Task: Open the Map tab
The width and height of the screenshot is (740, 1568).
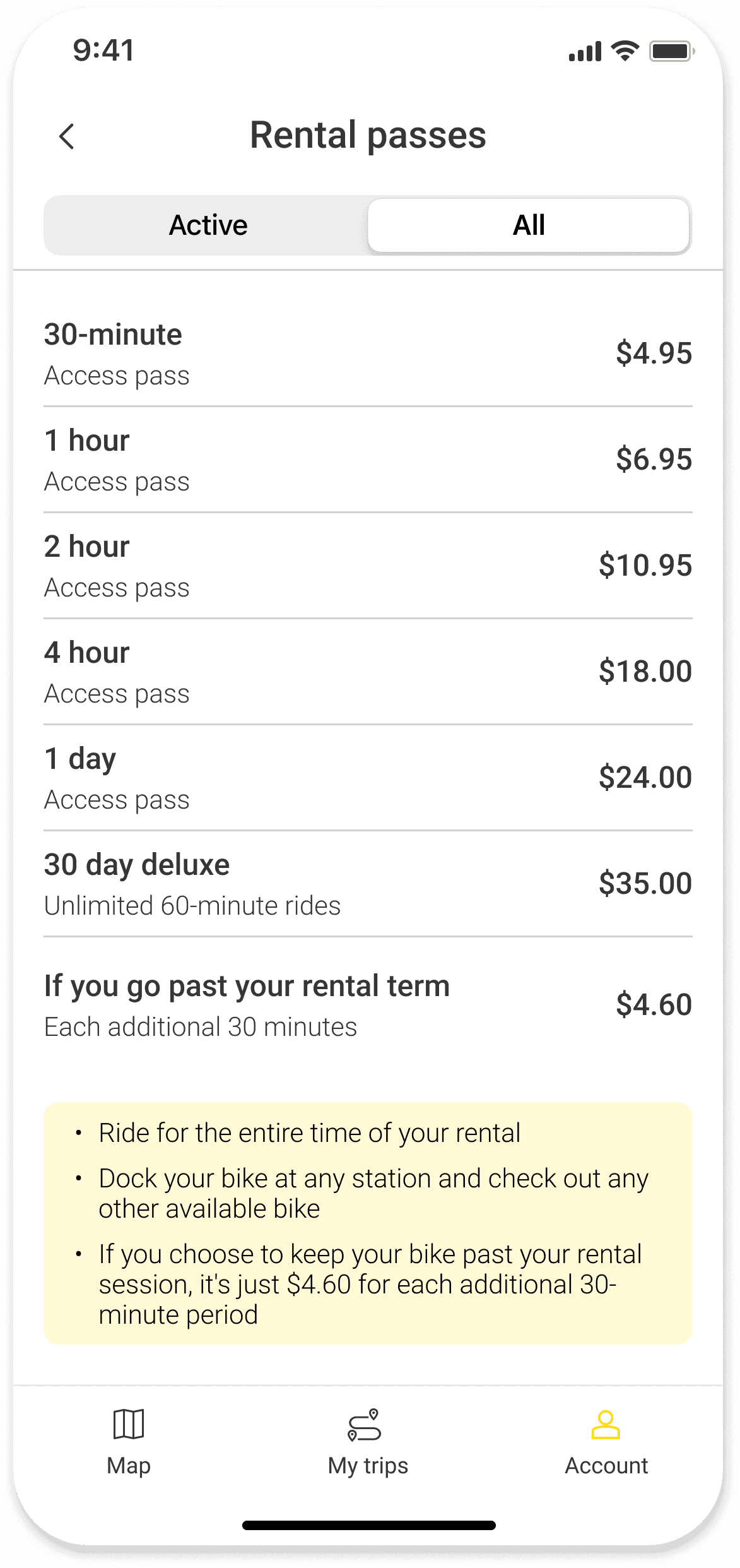Action: coord(129,1442)
